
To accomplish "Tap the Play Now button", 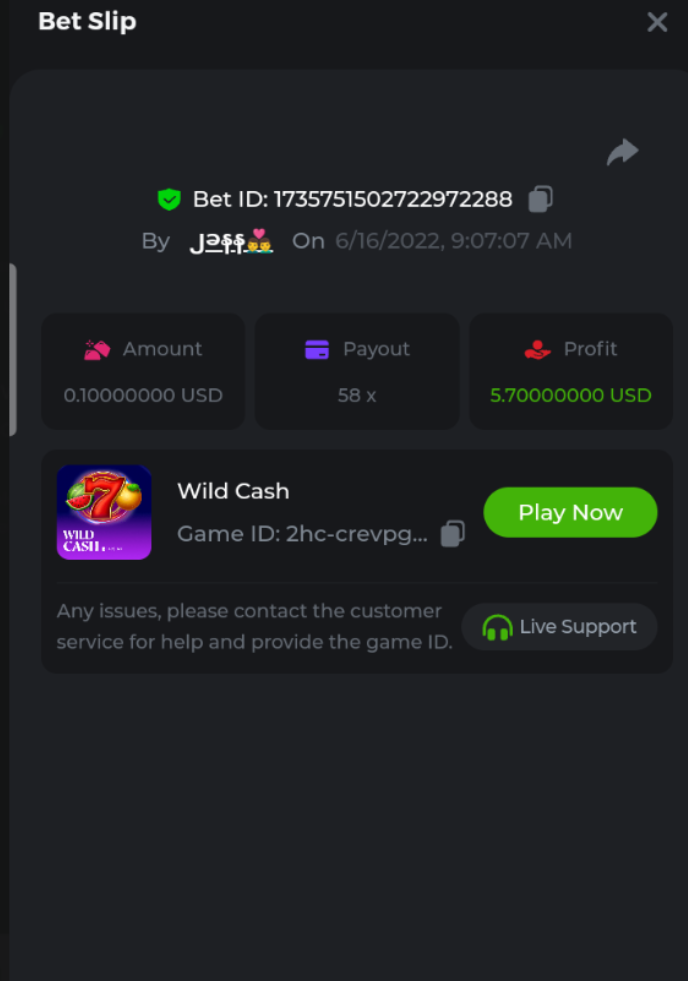I will (570, 512).
